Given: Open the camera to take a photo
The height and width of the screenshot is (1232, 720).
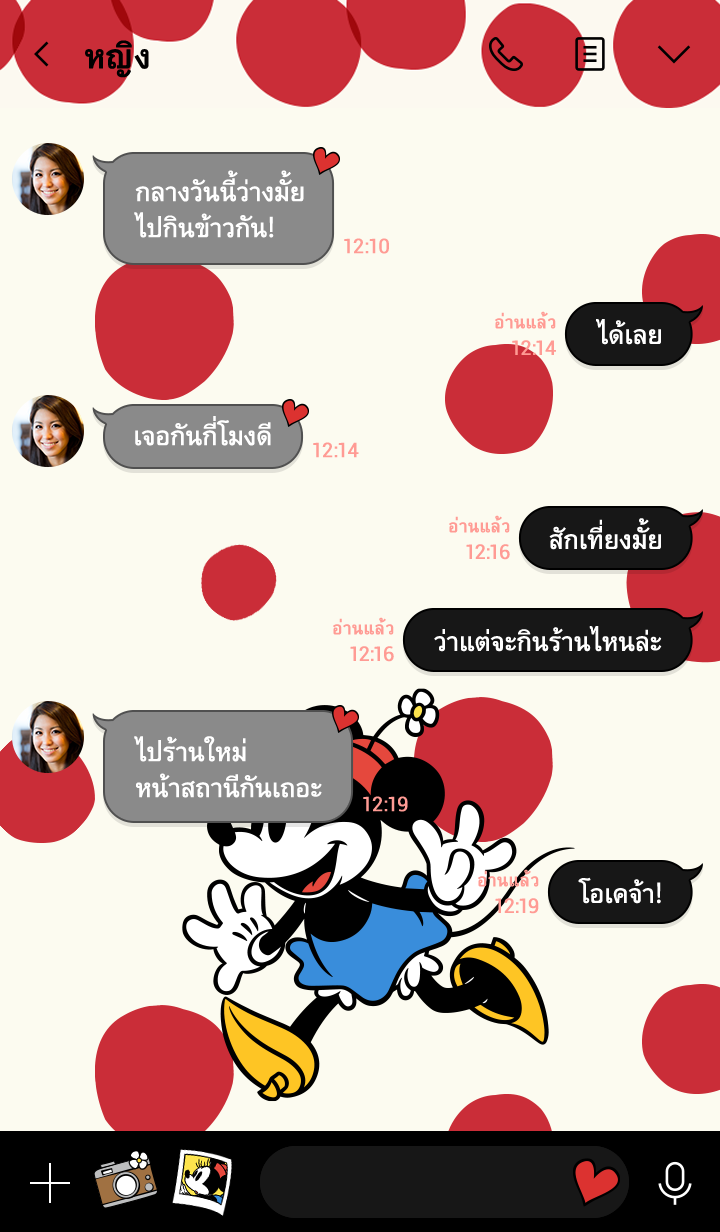Looking at the screenshot, I should pyautogui.click(x=125, y=1180).
